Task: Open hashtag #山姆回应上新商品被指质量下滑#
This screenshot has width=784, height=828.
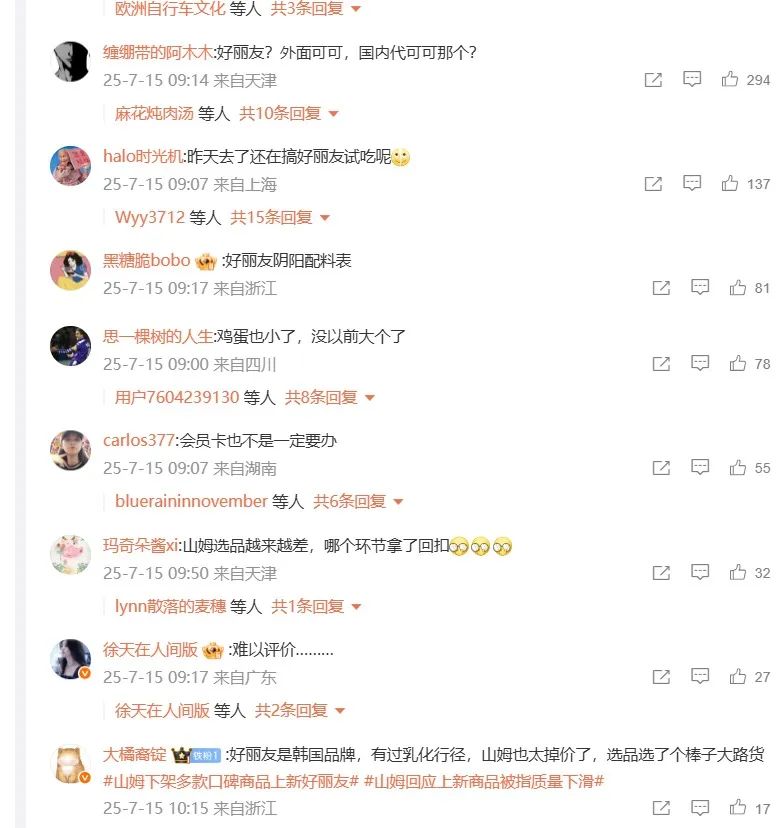Action: tap(484, 781)
